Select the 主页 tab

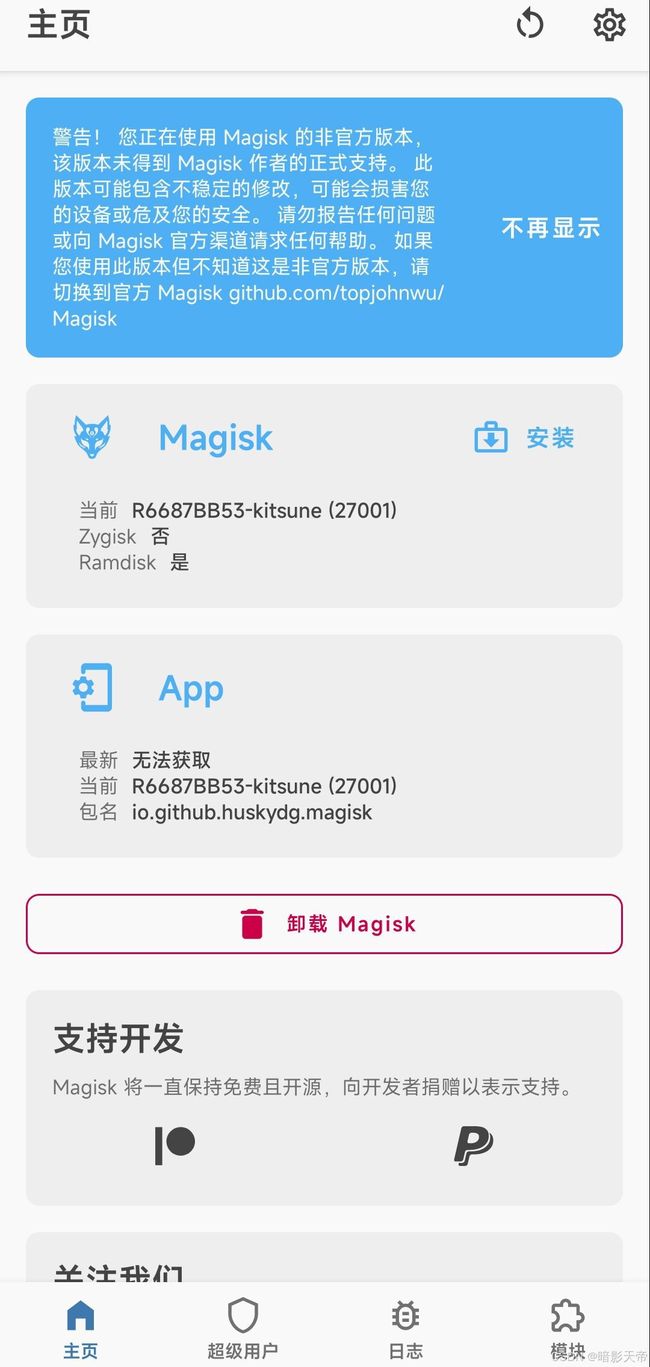[80, 1328]
